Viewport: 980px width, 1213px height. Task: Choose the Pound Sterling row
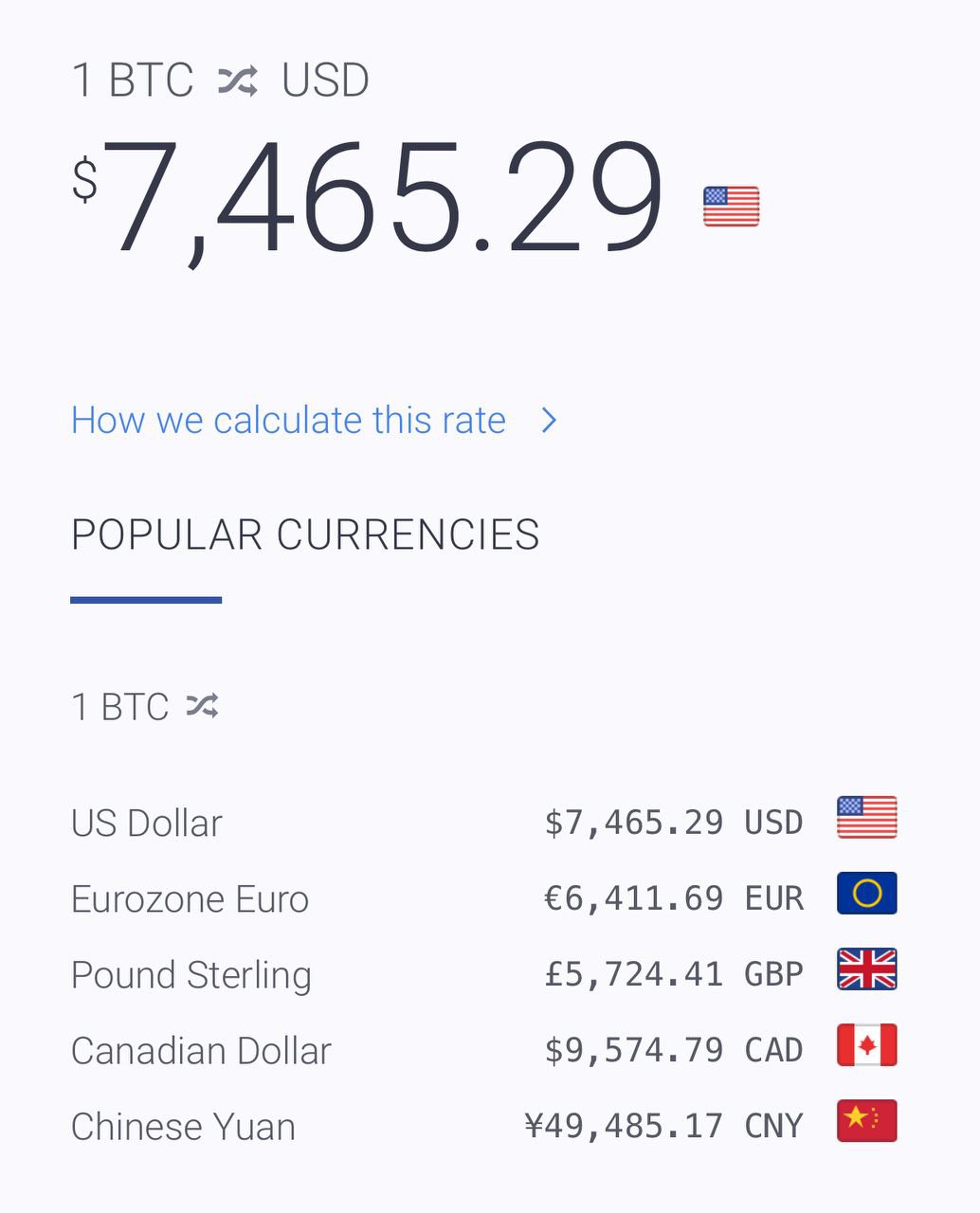click(483, 974)
